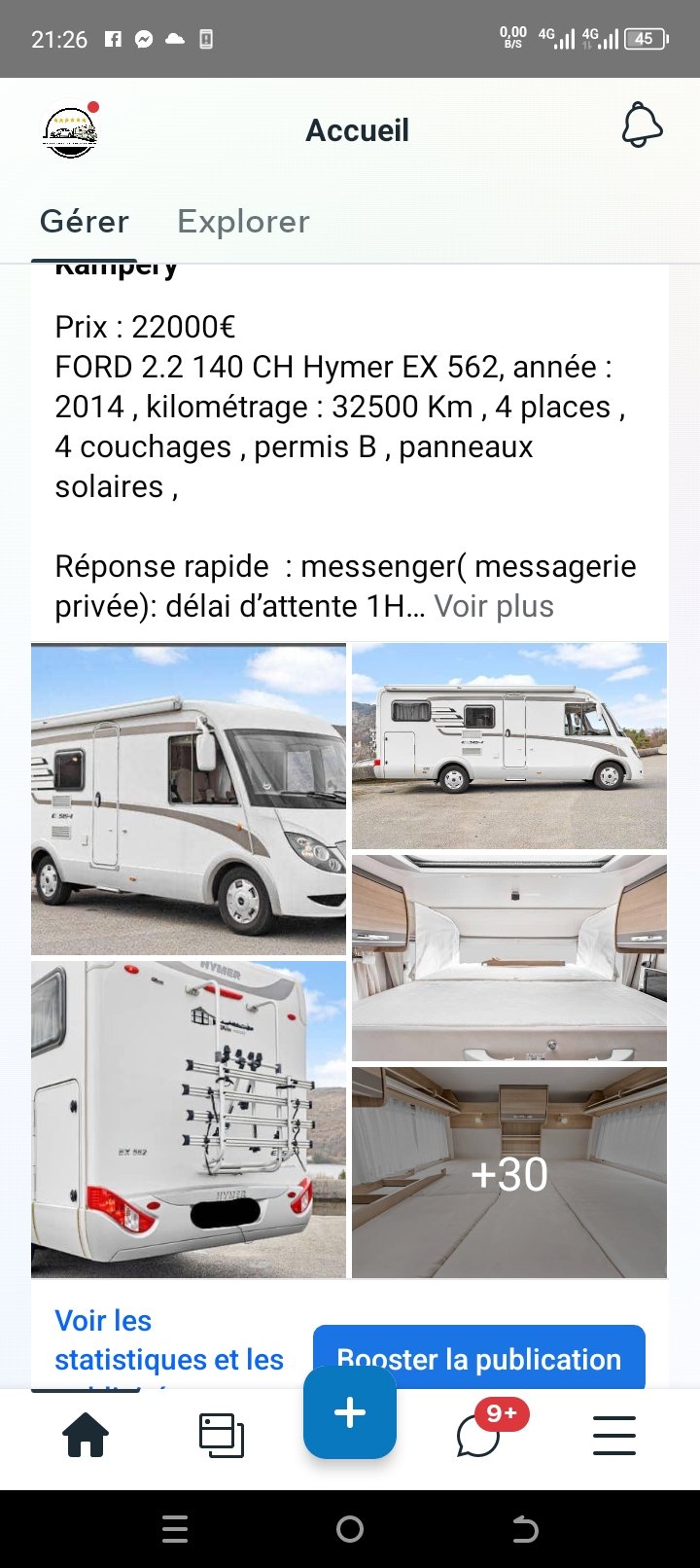This screenshot has height=1568, width=700.
Task: Expand the post with Voir plus
Action: 494,606
